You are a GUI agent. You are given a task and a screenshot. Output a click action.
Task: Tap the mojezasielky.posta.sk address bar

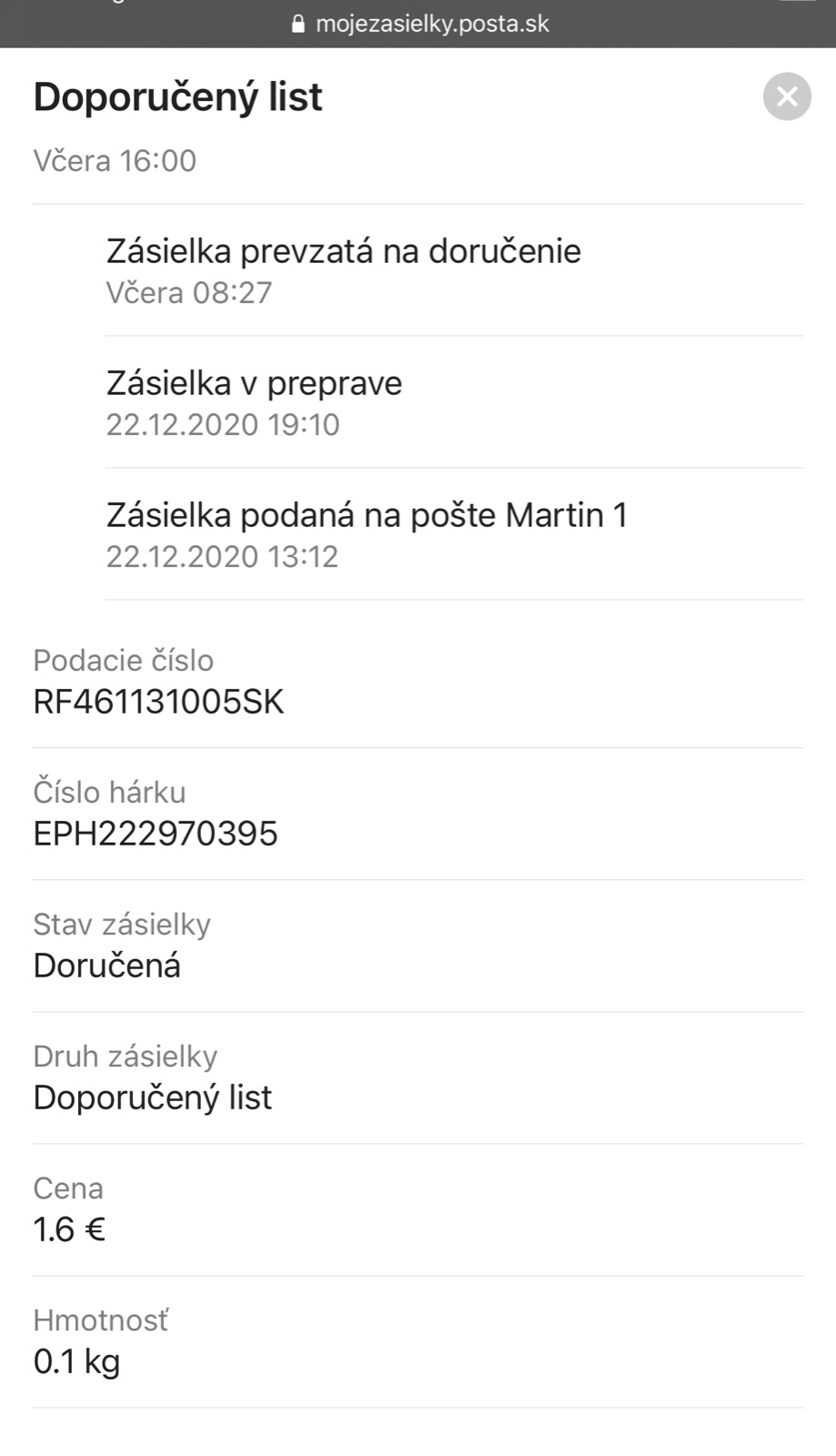[x=420, y=24]
